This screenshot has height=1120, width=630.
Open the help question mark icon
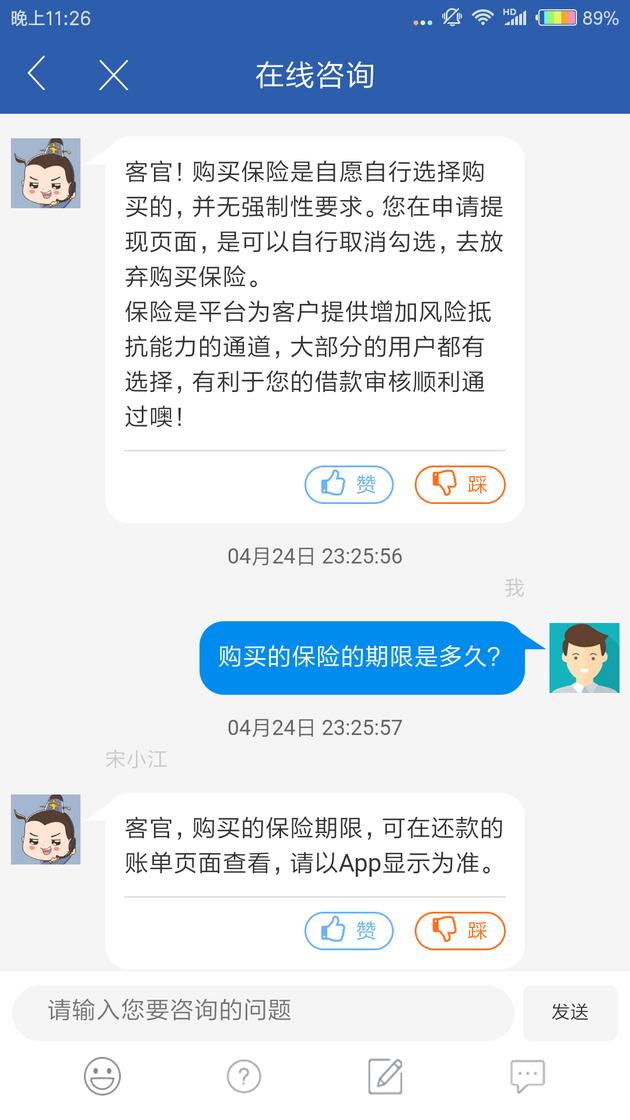click(x=244, y=1076)
